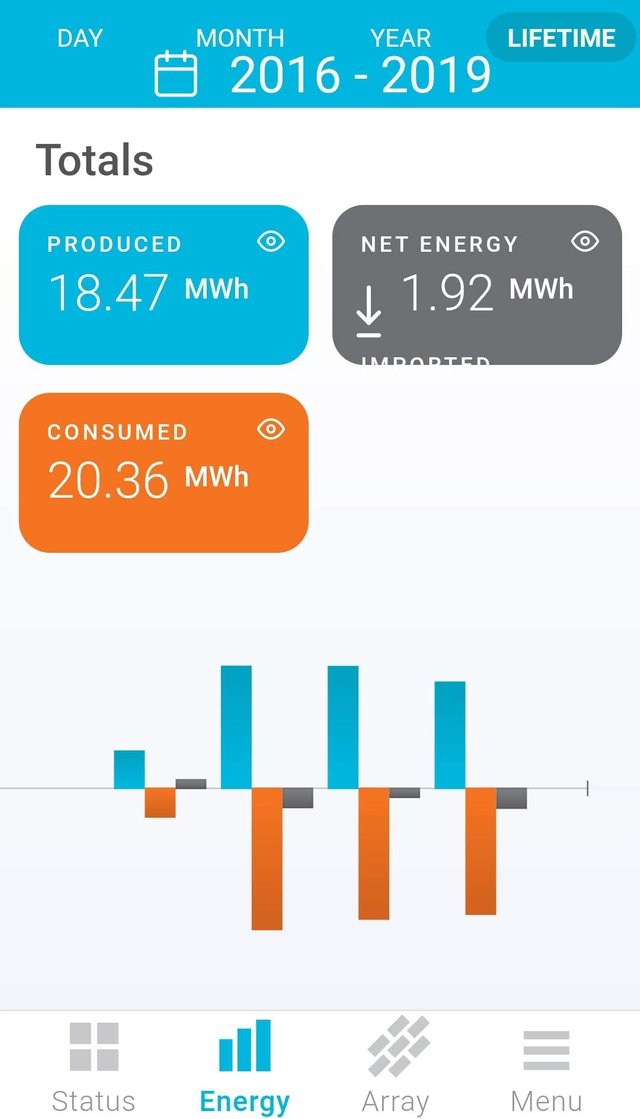Viewport: 640px width, 1119px height.
Task: Open the Menu tab
Action: [547, 1067]
